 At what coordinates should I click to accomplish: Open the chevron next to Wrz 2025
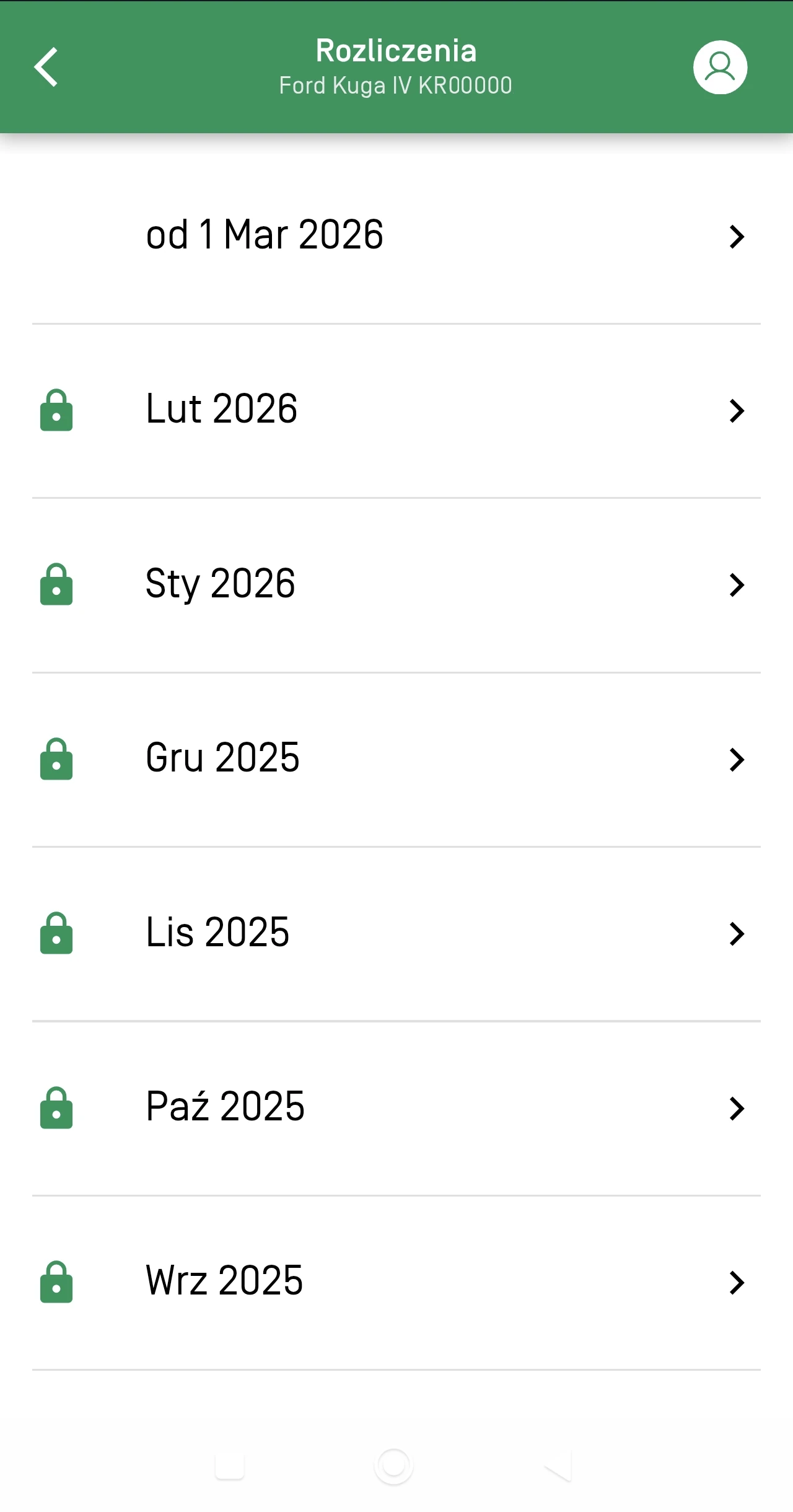point(735,1282)
